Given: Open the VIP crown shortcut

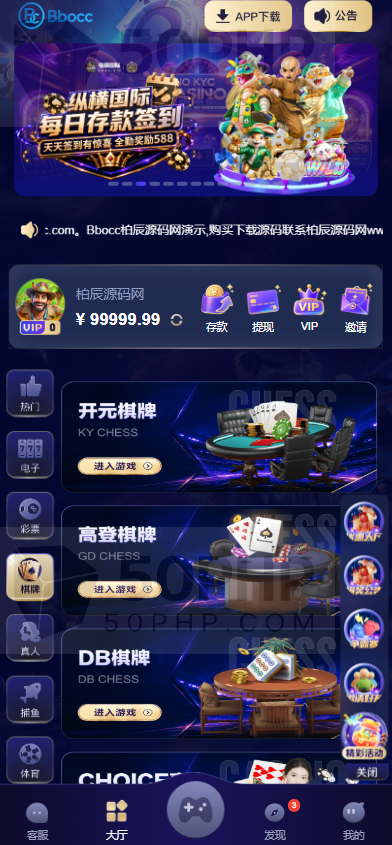Looking at the screenshot, I should [x=309, y=309].
